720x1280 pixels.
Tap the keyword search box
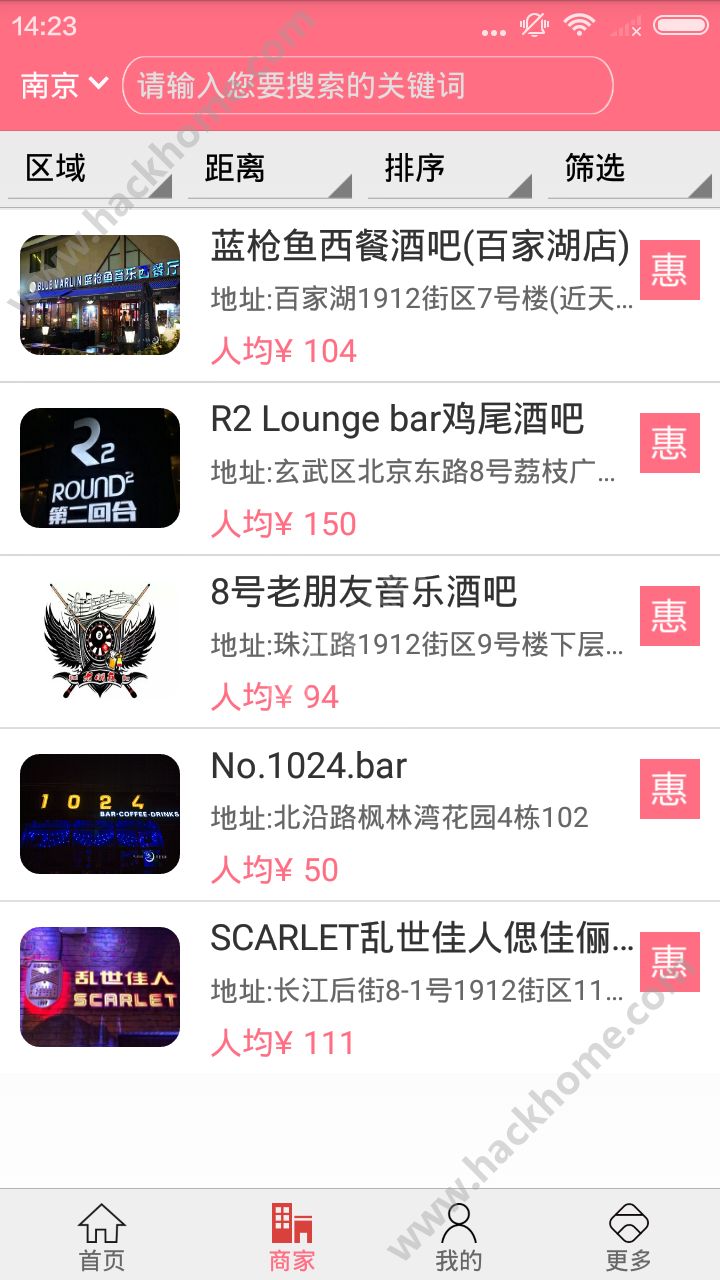coord(367,85)
